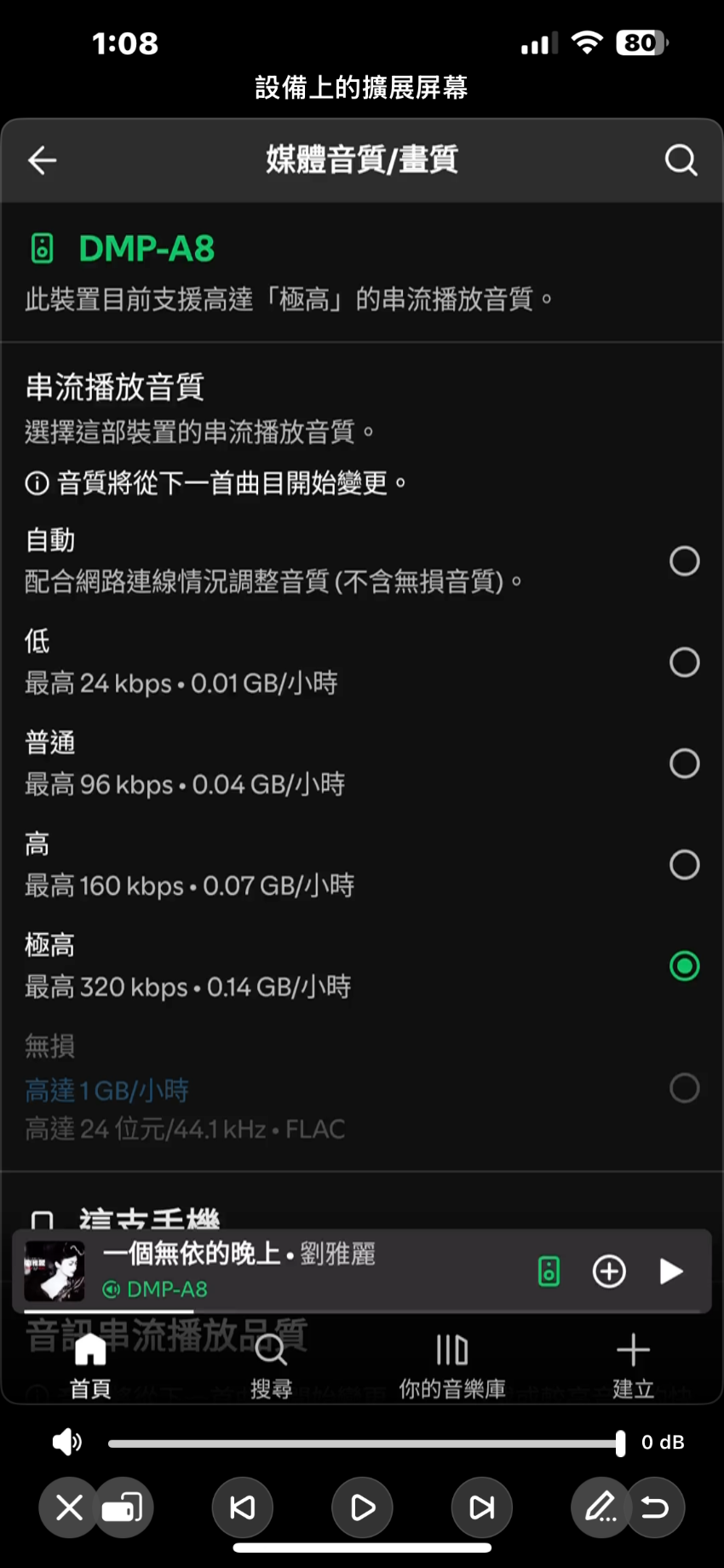Click the DMP-A8 speaker device icon

tap(42, 248)
